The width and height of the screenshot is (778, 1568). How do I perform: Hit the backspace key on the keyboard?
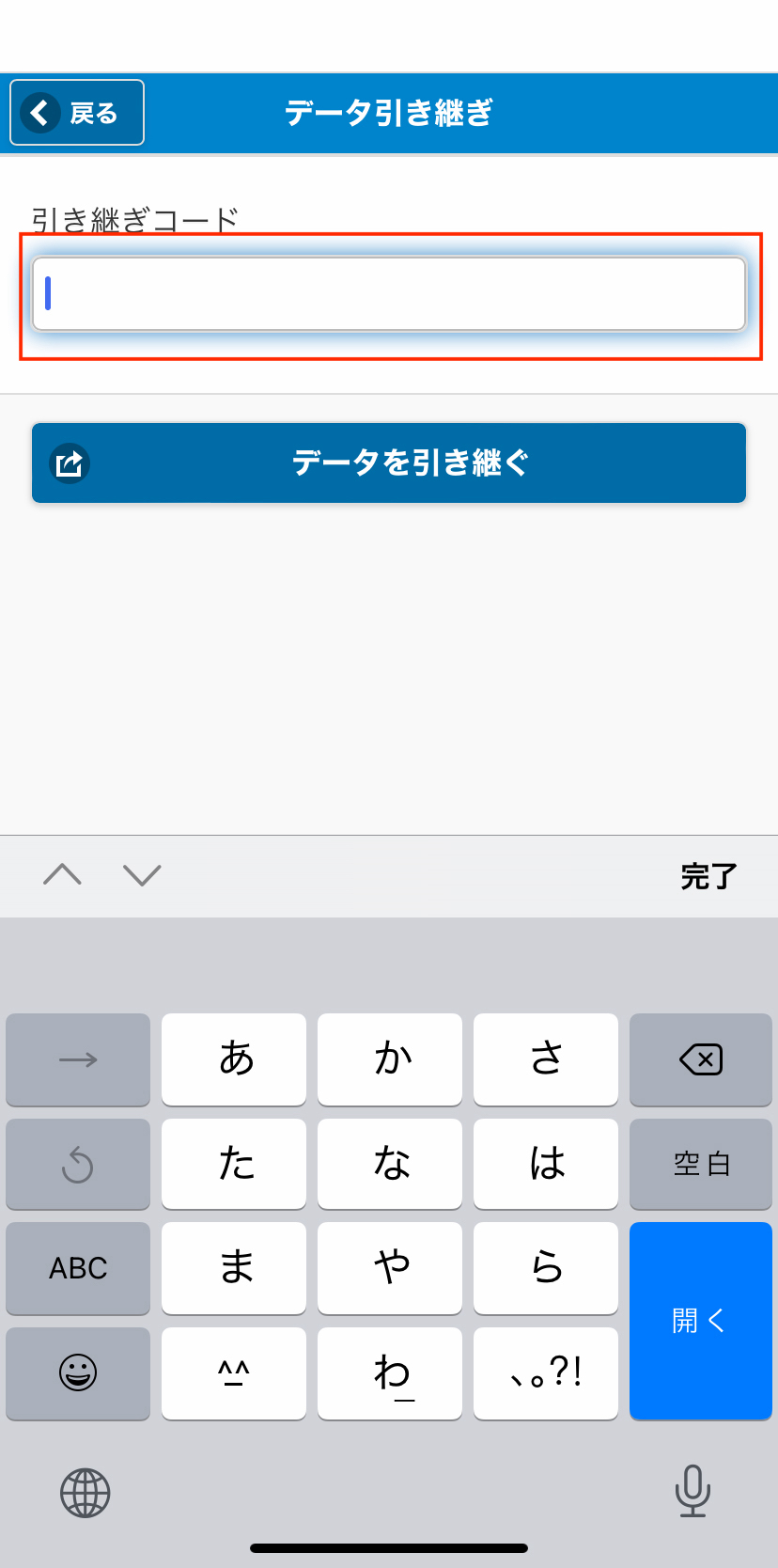tap(701, 1059)
